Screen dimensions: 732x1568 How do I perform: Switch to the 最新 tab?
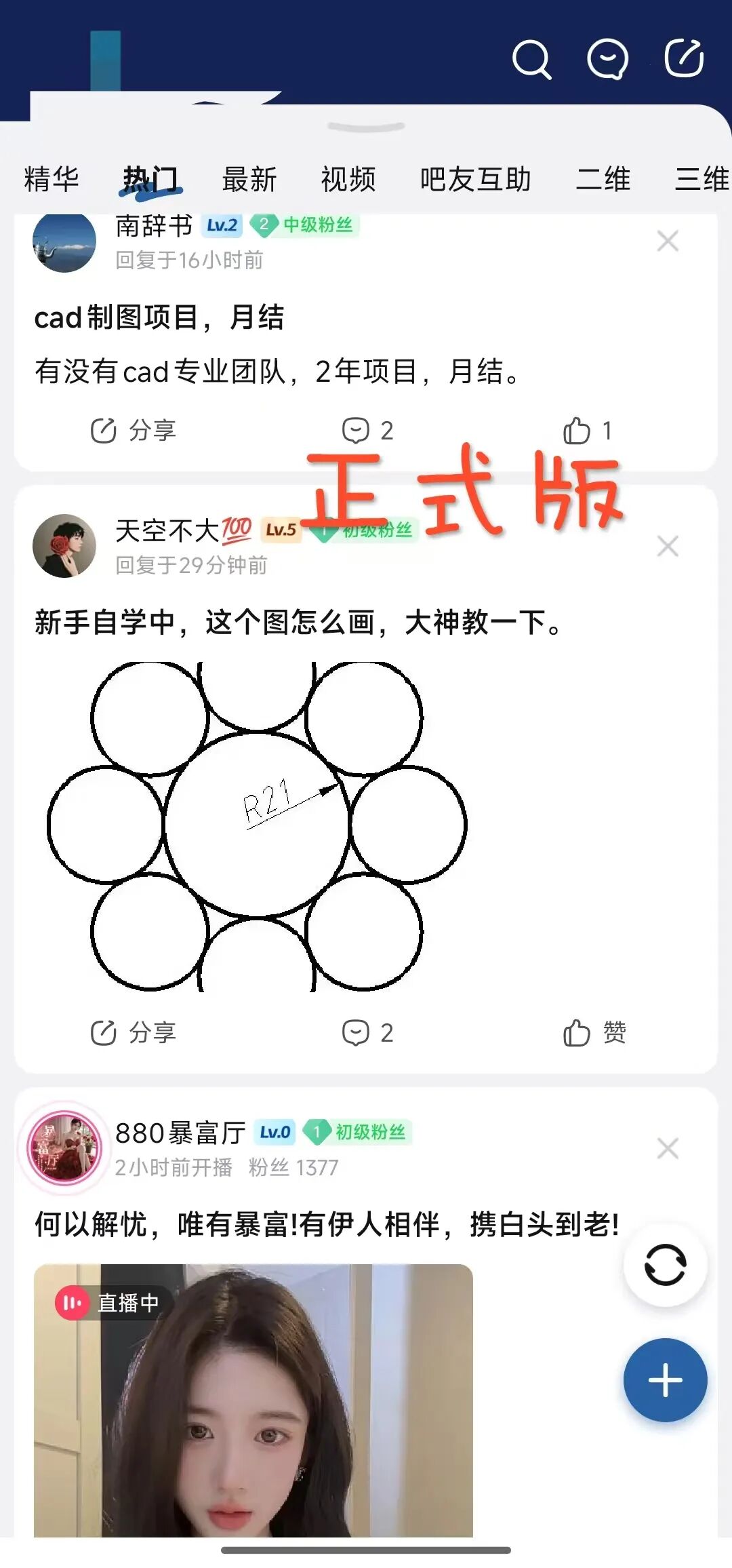249,178
